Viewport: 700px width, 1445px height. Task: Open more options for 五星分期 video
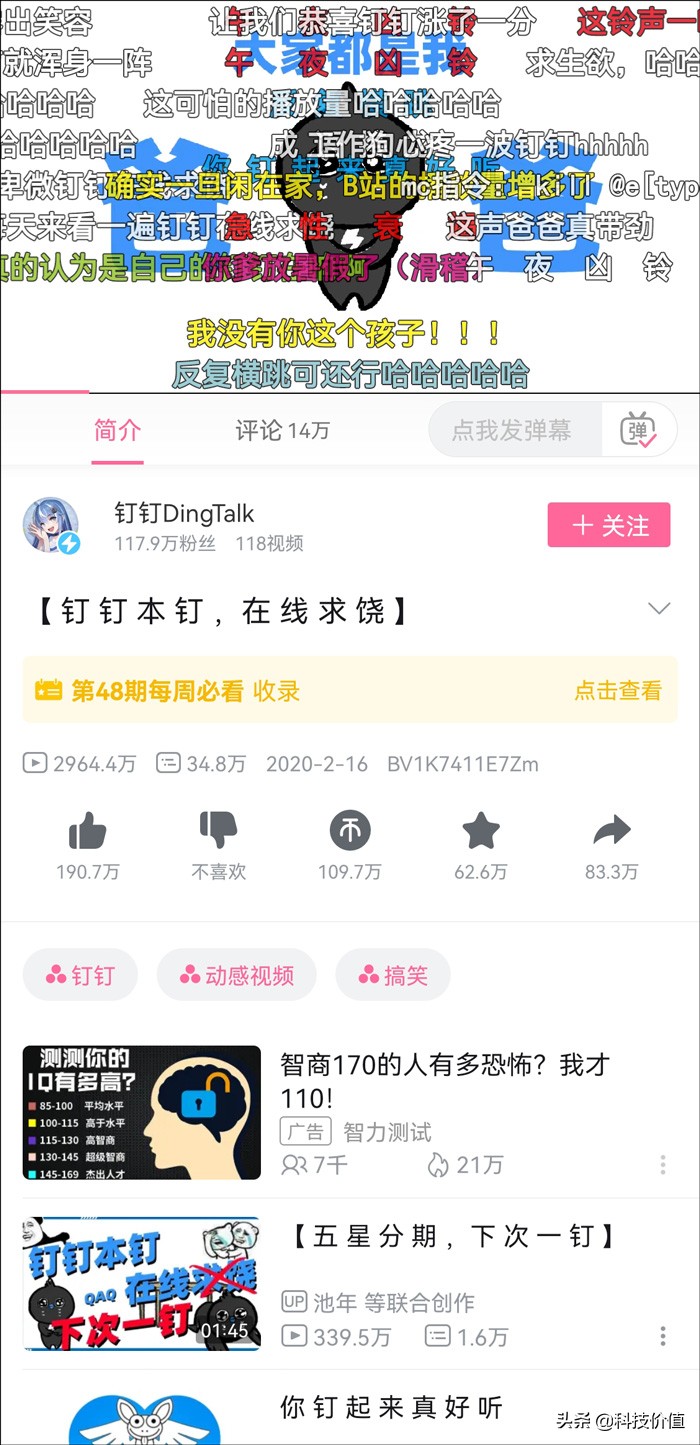coord(663,1337)
